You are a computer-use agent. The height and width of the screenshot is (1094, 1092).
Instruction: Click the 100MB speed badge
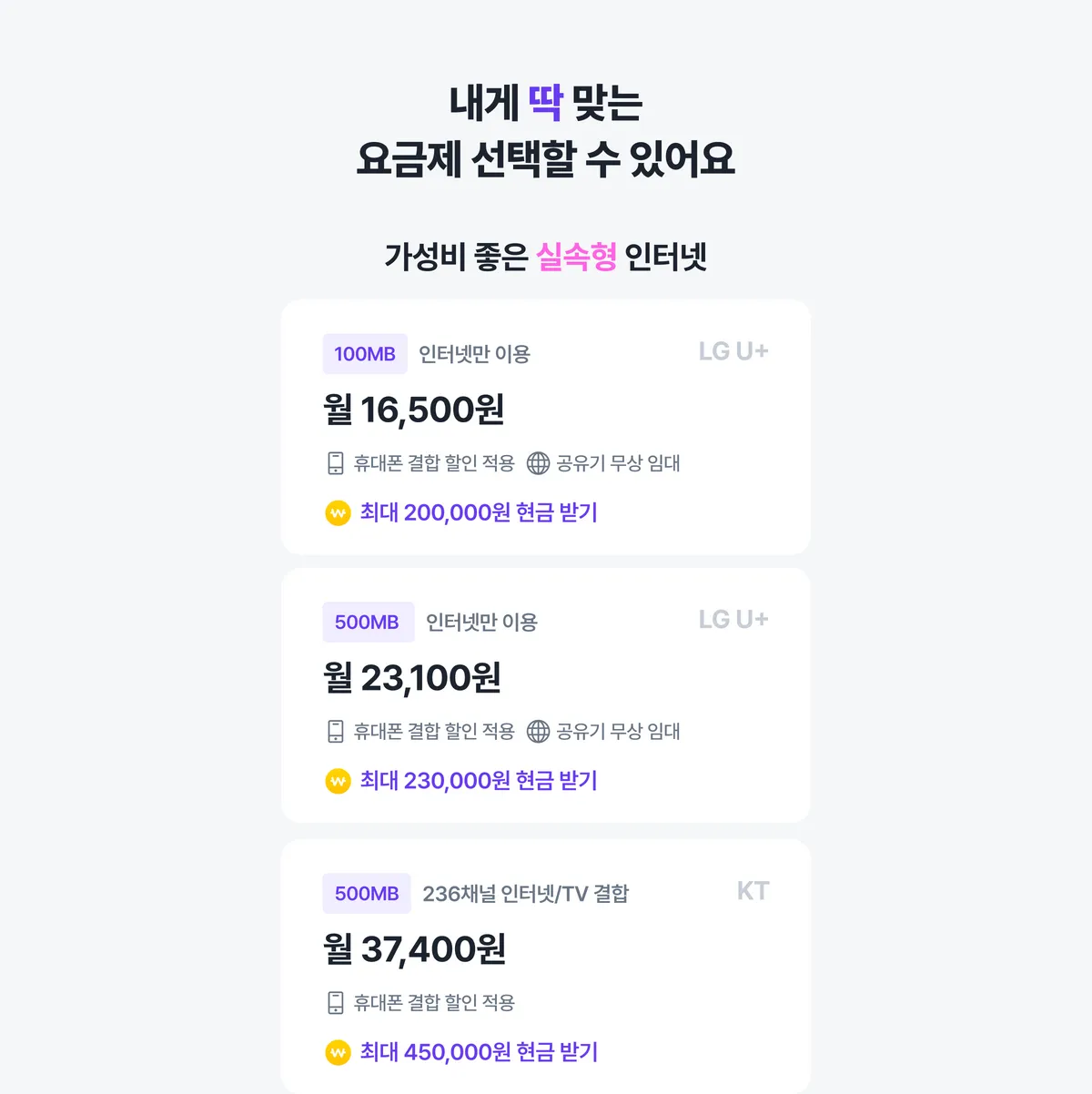click(x=364, y=353)
